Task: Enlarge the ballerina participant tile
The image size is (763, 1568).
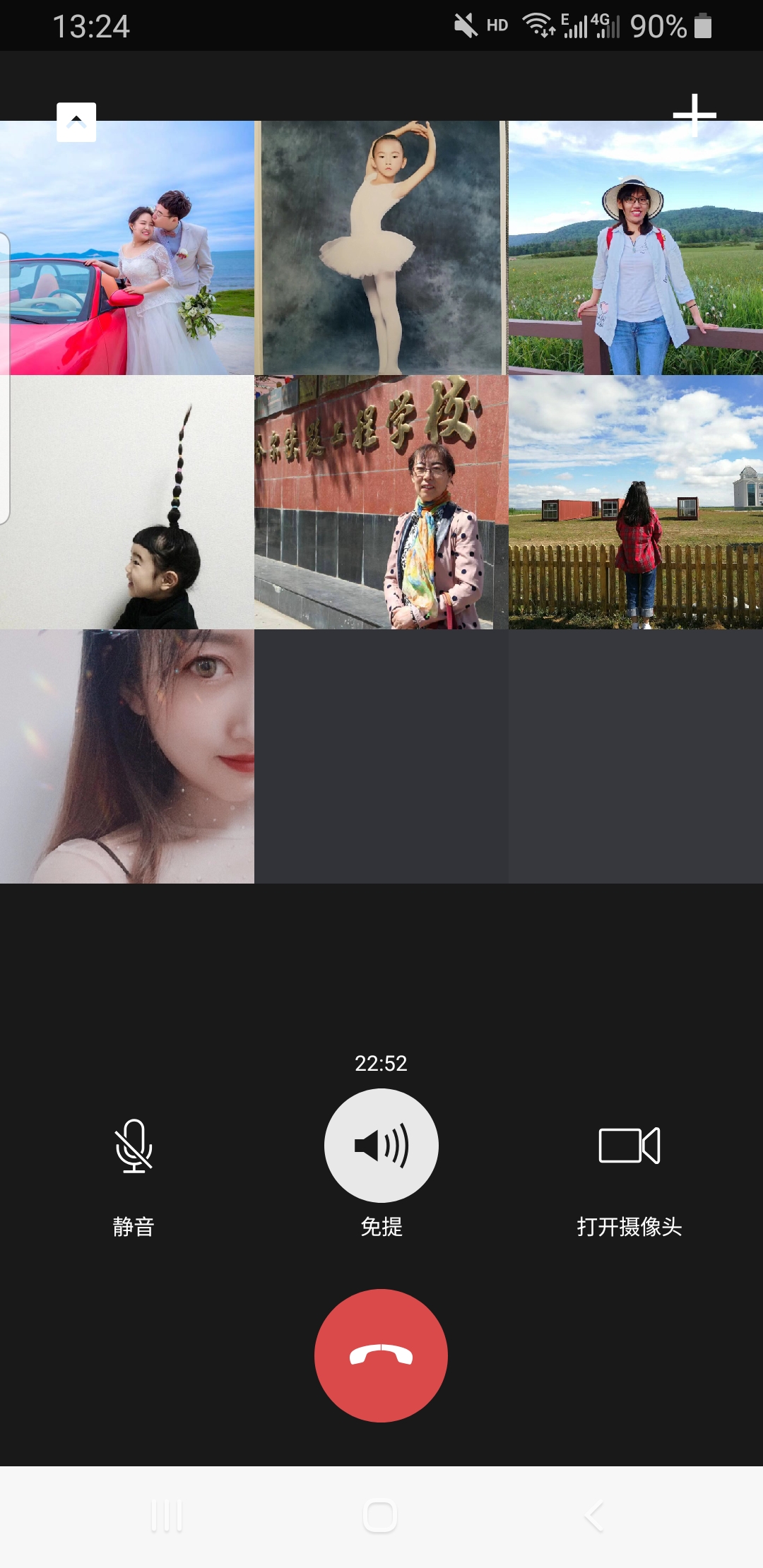Action: (x=381, y=248)
